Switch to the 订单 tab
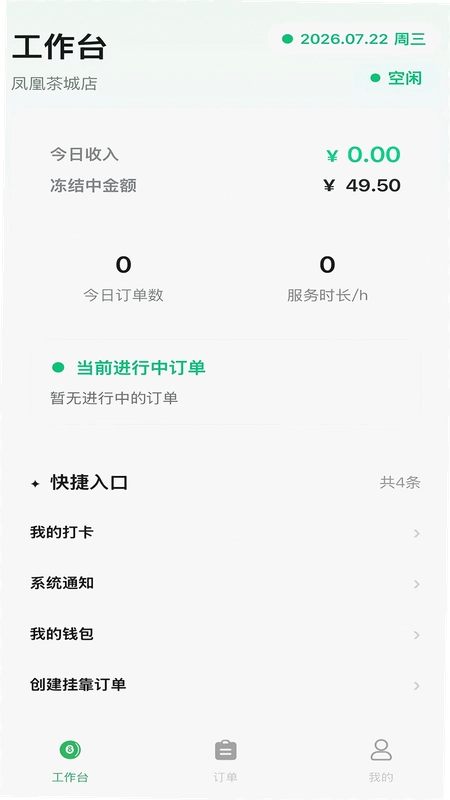450x800 pixels. (225, 760)
